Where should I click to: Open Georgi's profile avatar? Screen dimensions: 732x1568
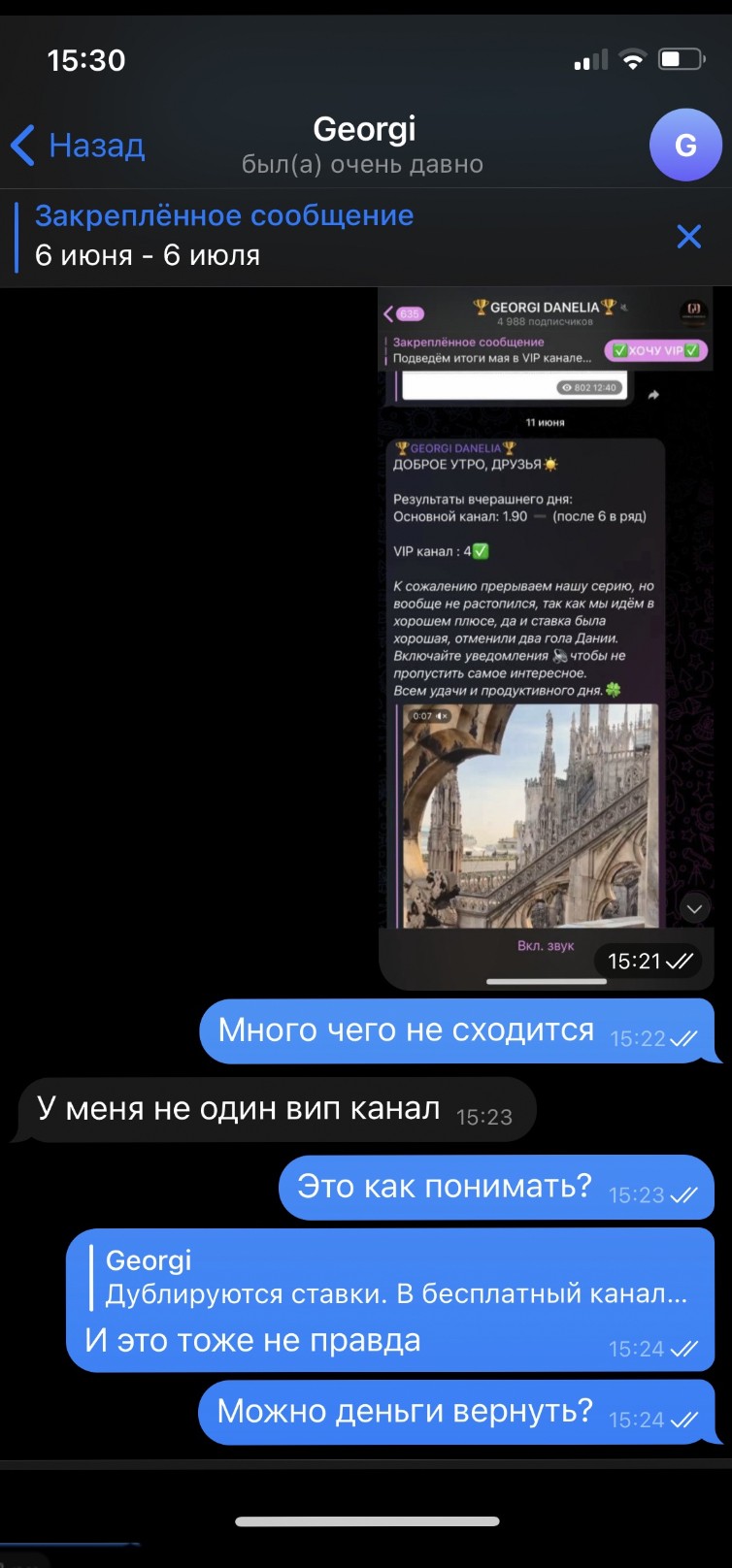(x=685, y=145)
